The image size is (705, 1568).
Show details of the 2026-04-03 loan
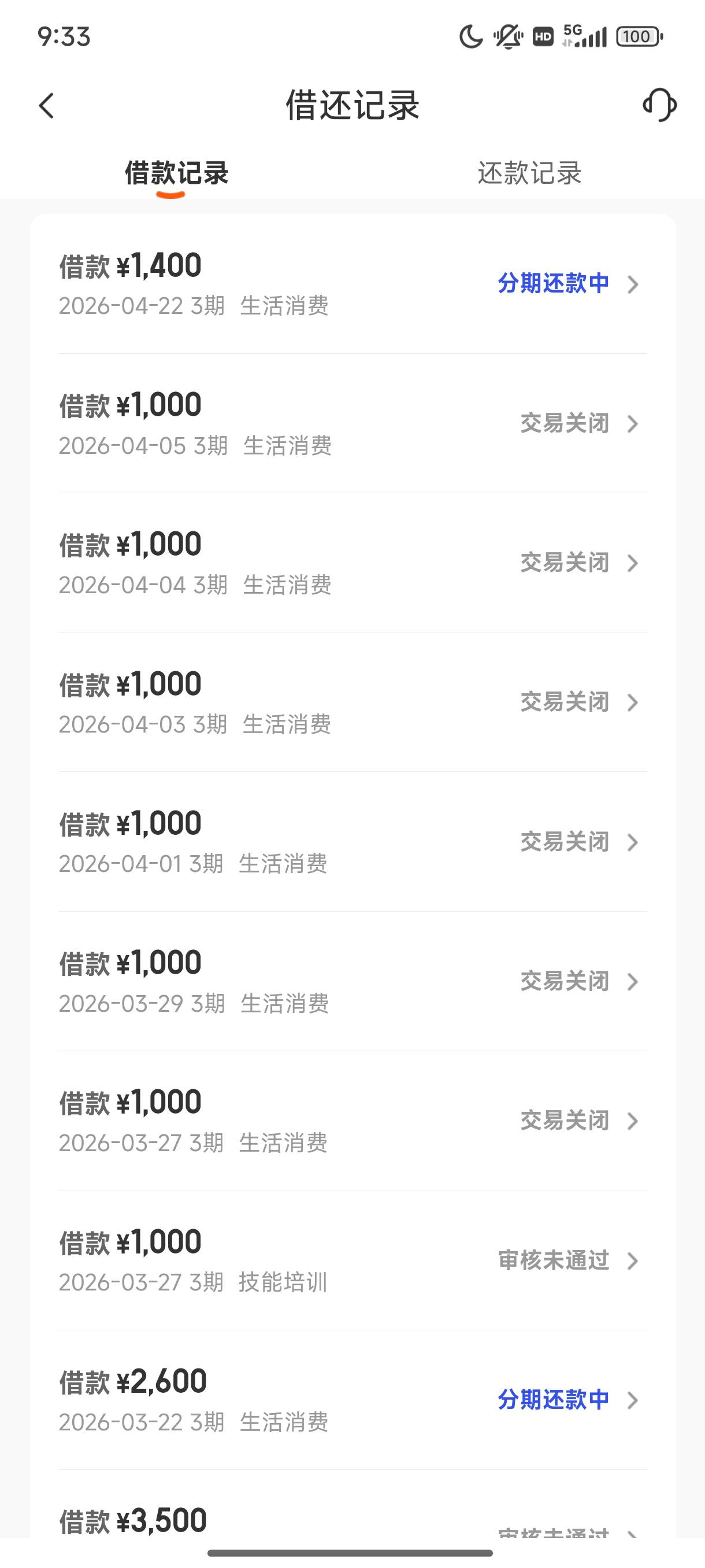352,702
